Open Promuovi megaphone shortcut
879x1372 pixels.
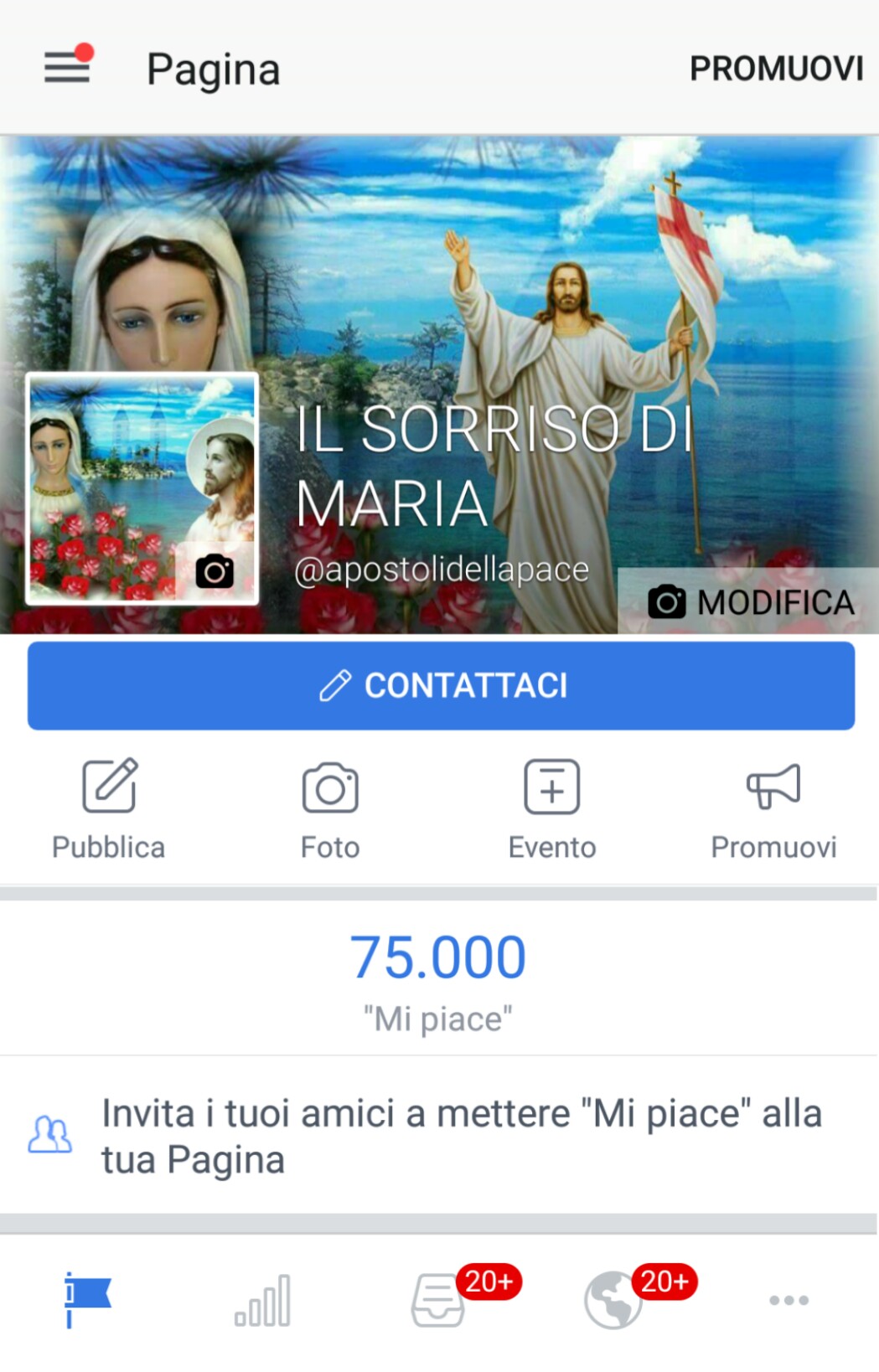point(773,808)
